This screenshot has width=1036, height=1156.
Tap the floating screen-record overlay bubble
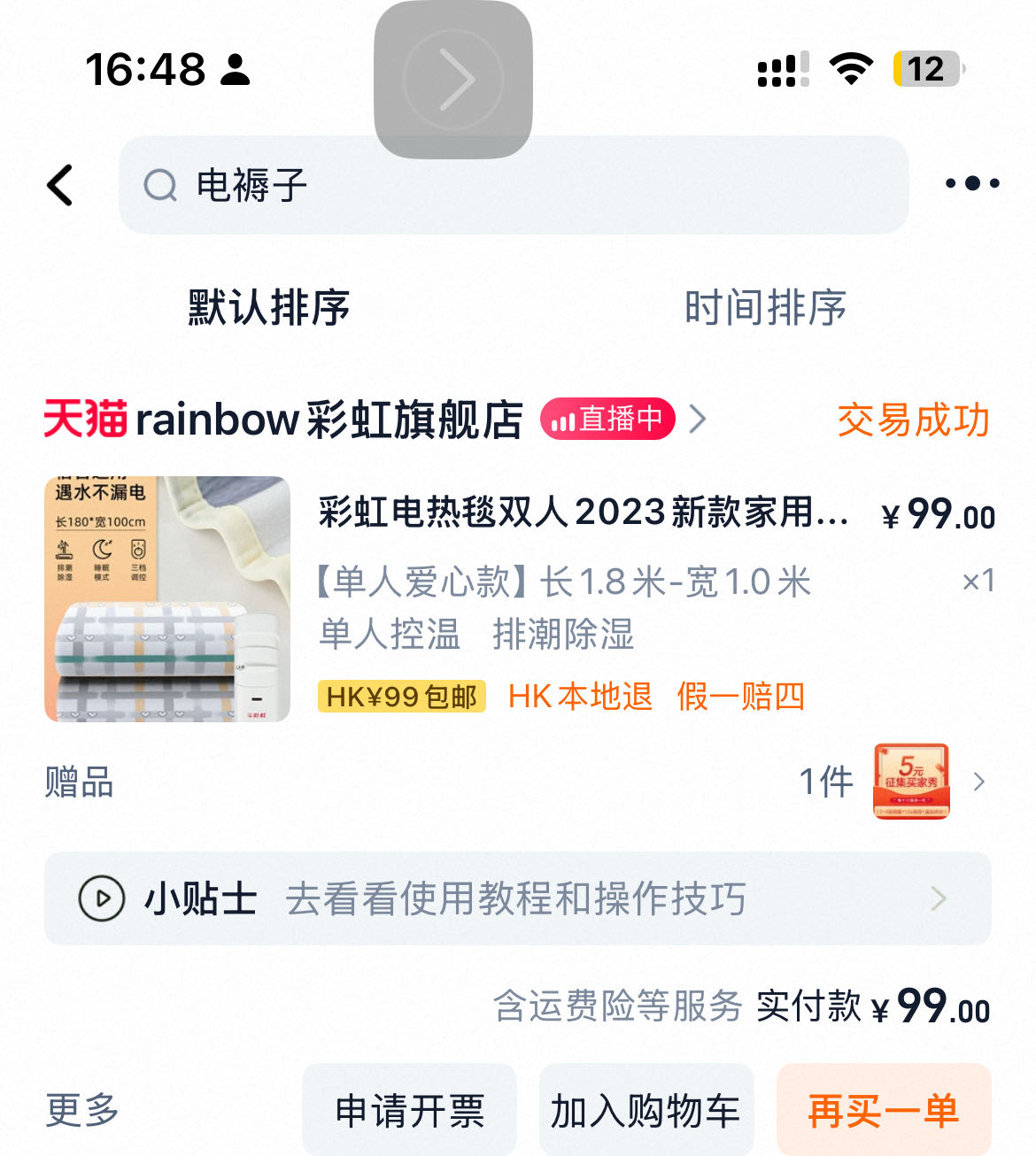click(453, 80)
